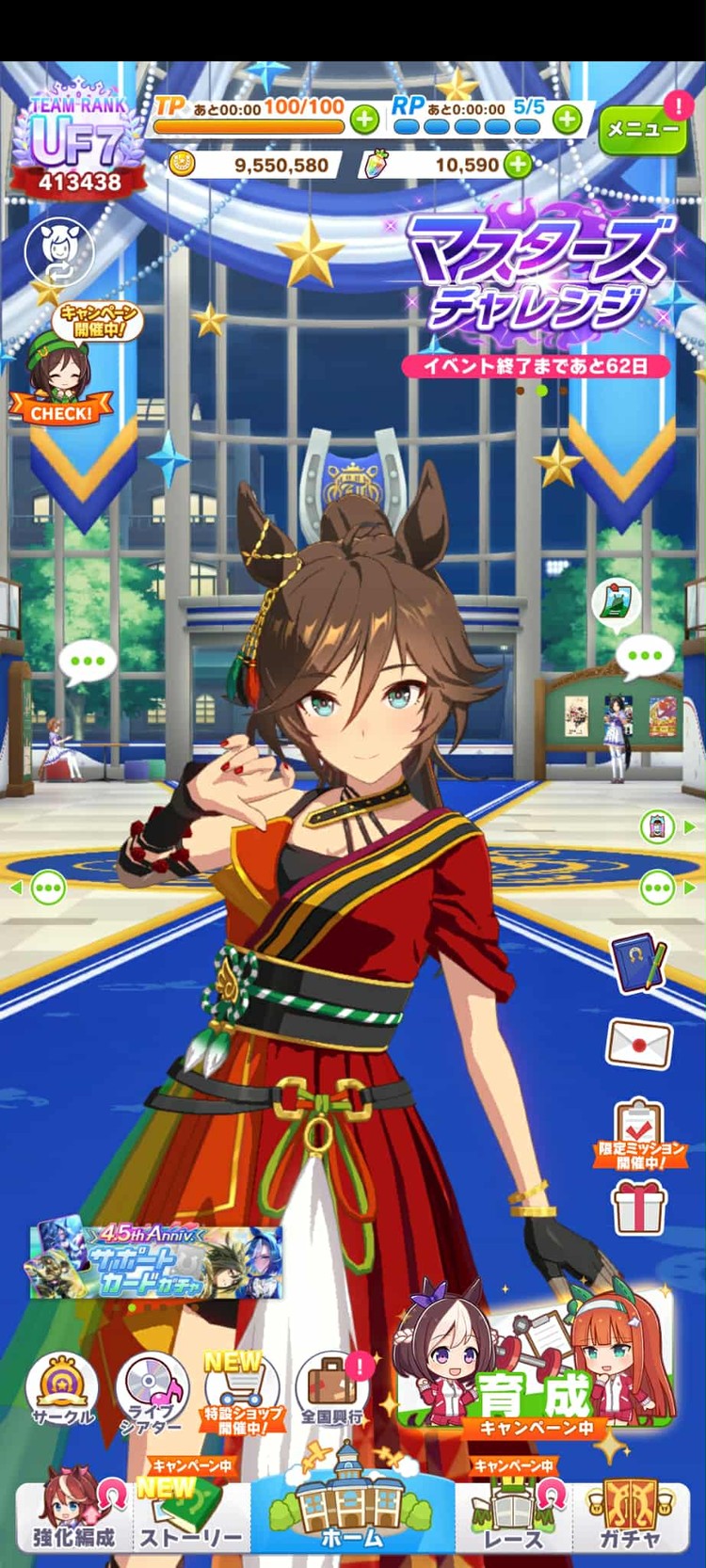706x1568 pixels.
Task: Open the 4.5th Anniv. support card gacha banner
Action: point(155,1261)
